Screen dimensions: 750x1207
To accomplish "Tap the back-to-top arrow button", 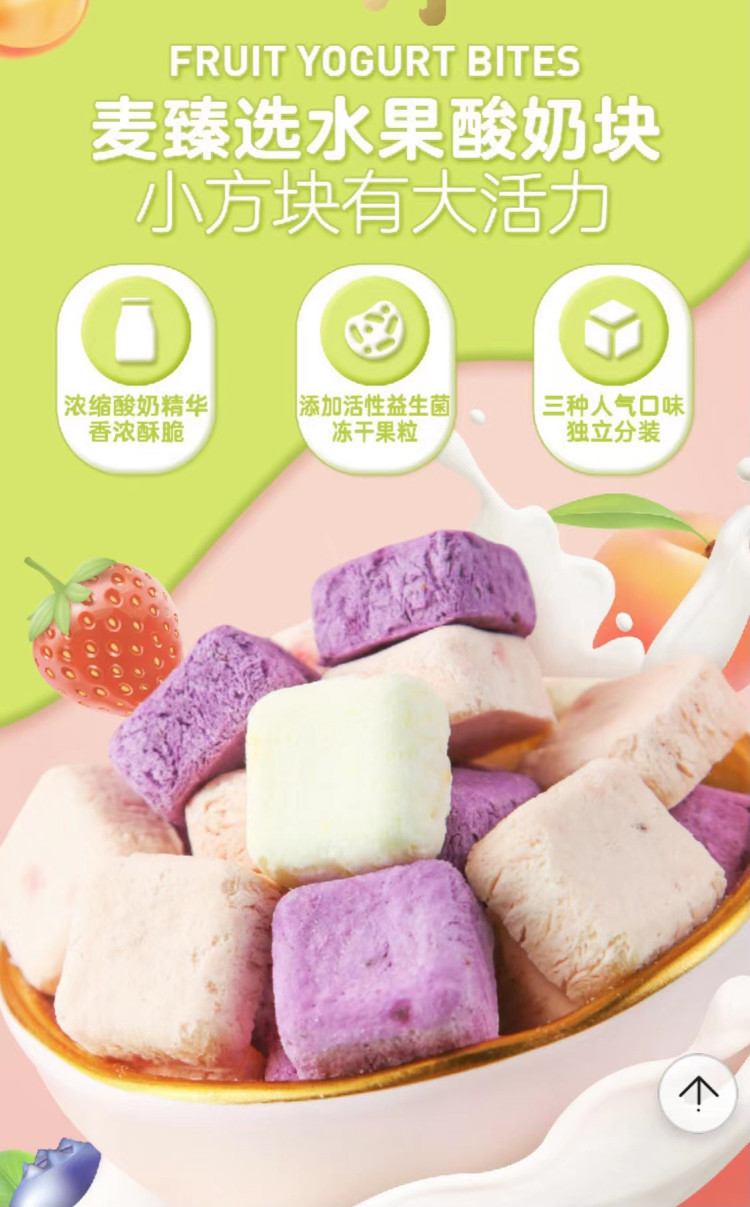I will (x=697, y=1093).
